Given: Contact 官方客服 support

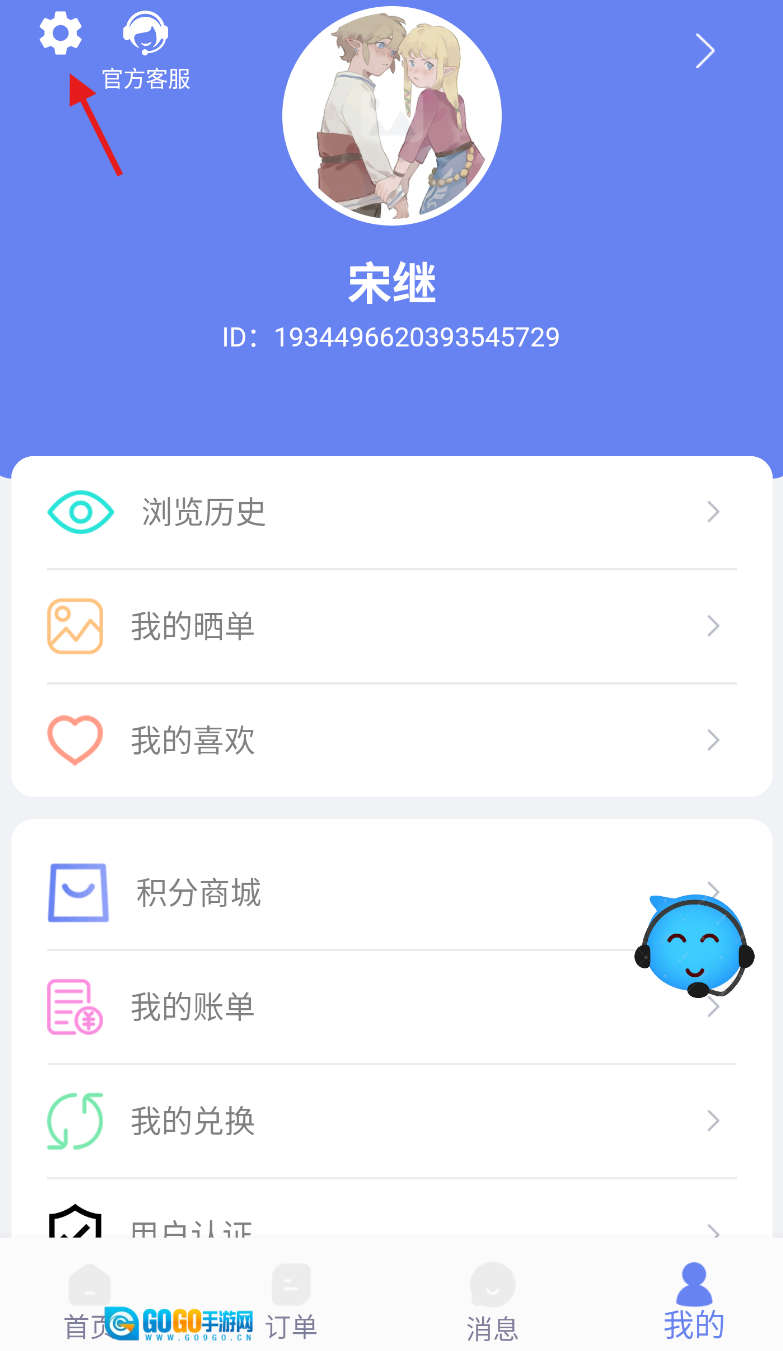Looking at the screenshot, I should coord(146,52).
